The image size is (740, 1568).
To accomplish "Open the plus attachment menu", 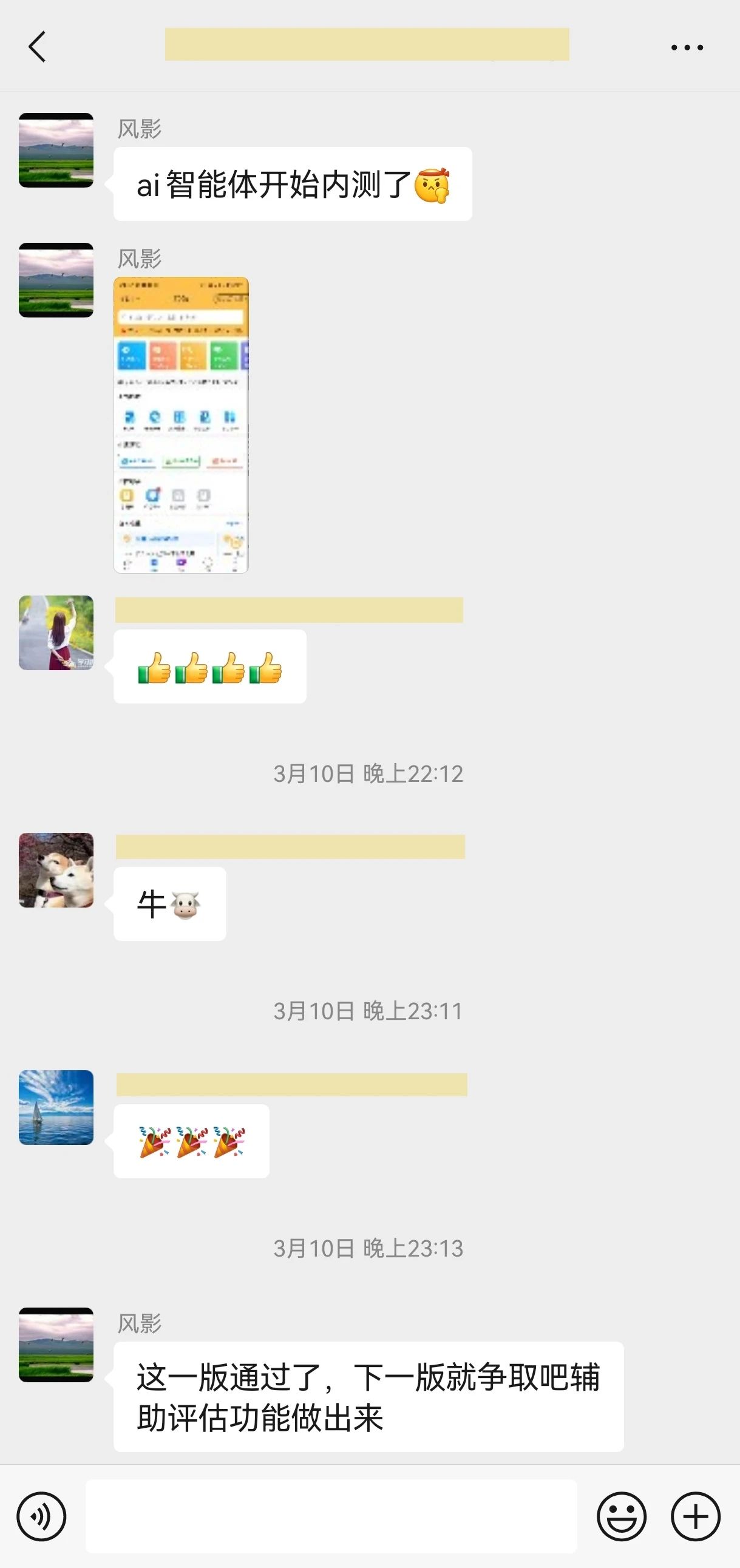I will click(696, 1516).
